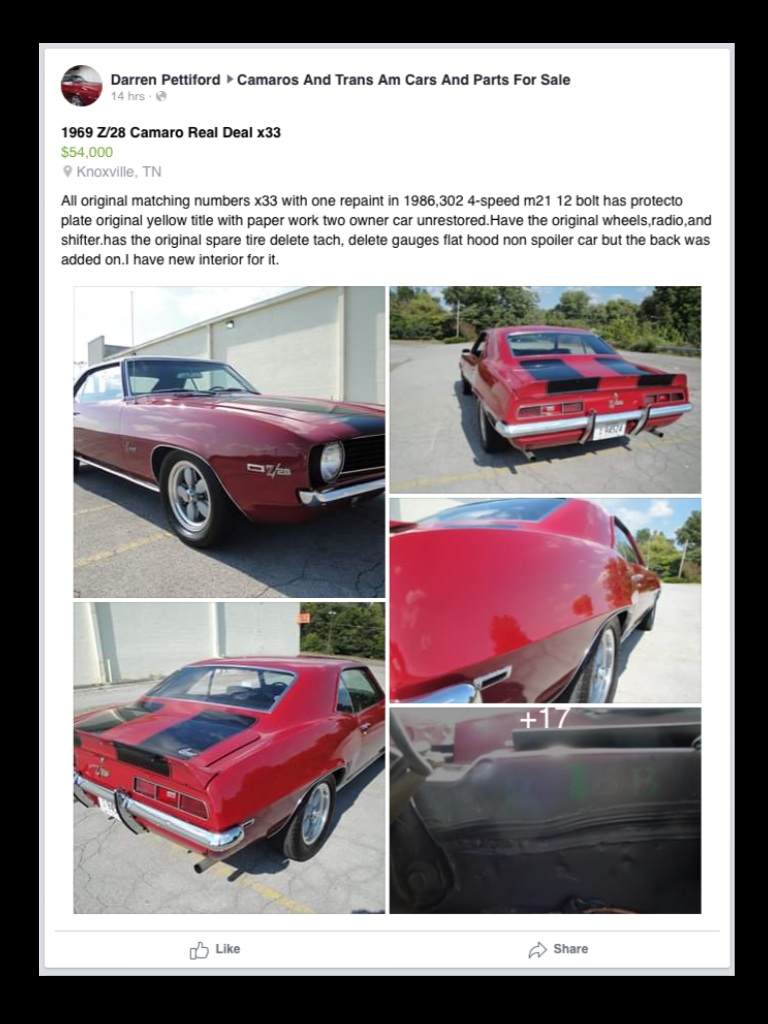This screenshot has height=1024, width=768.
Task: View the +17 more photos tile
Action: coord(545,810)
